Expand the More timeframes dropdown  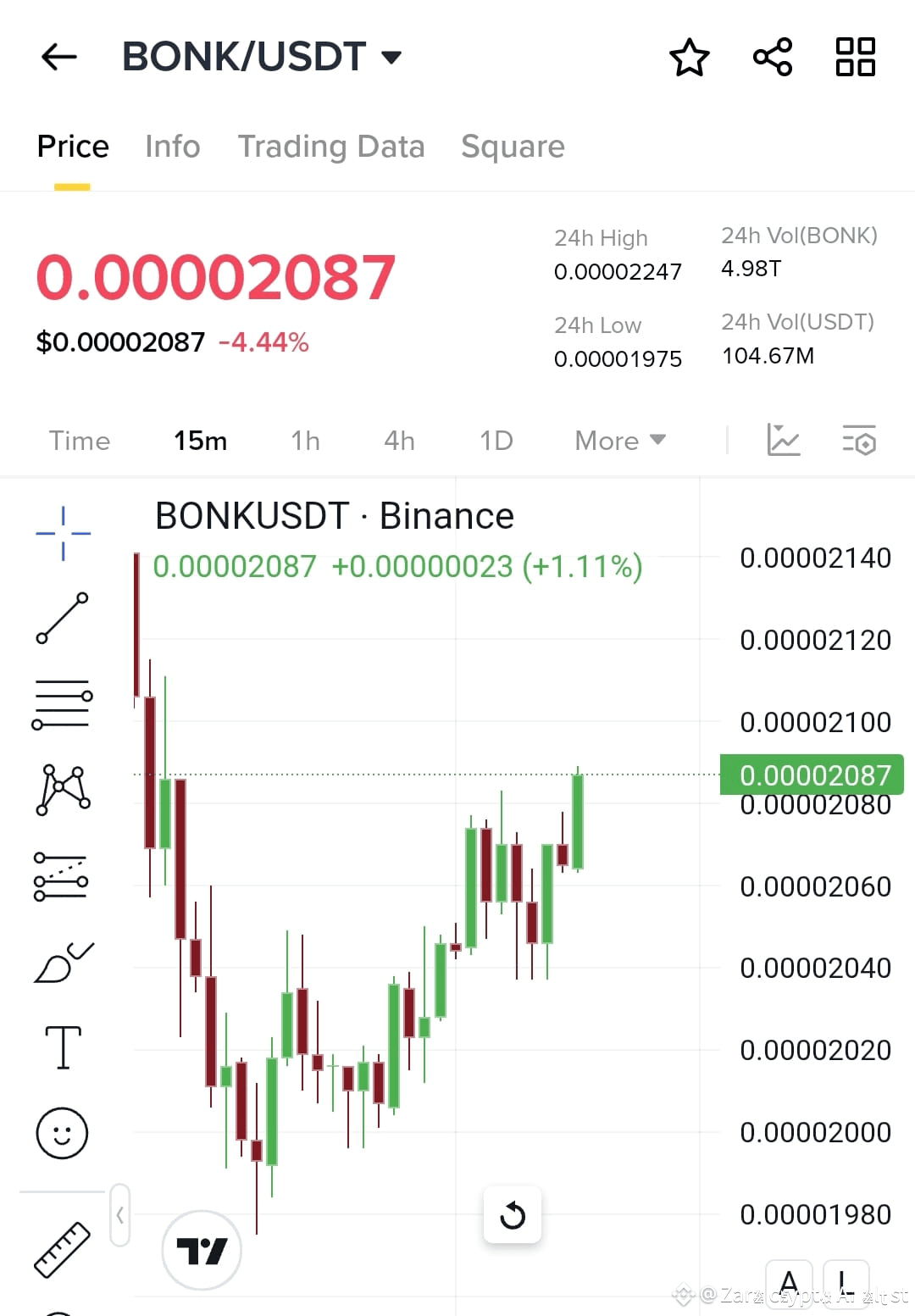pos(618,441)
